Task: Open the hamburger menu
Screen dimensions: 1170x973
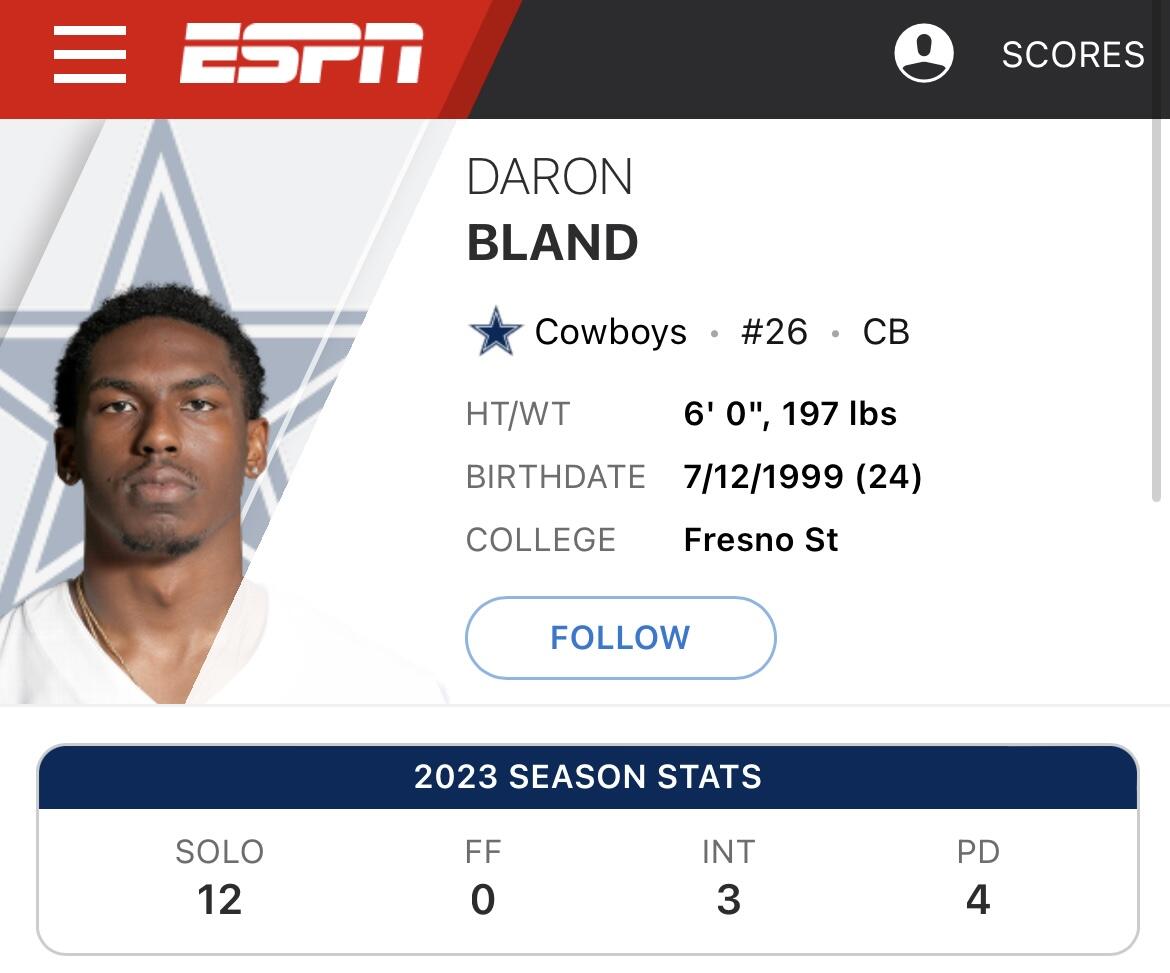Action: pos(90,54)
